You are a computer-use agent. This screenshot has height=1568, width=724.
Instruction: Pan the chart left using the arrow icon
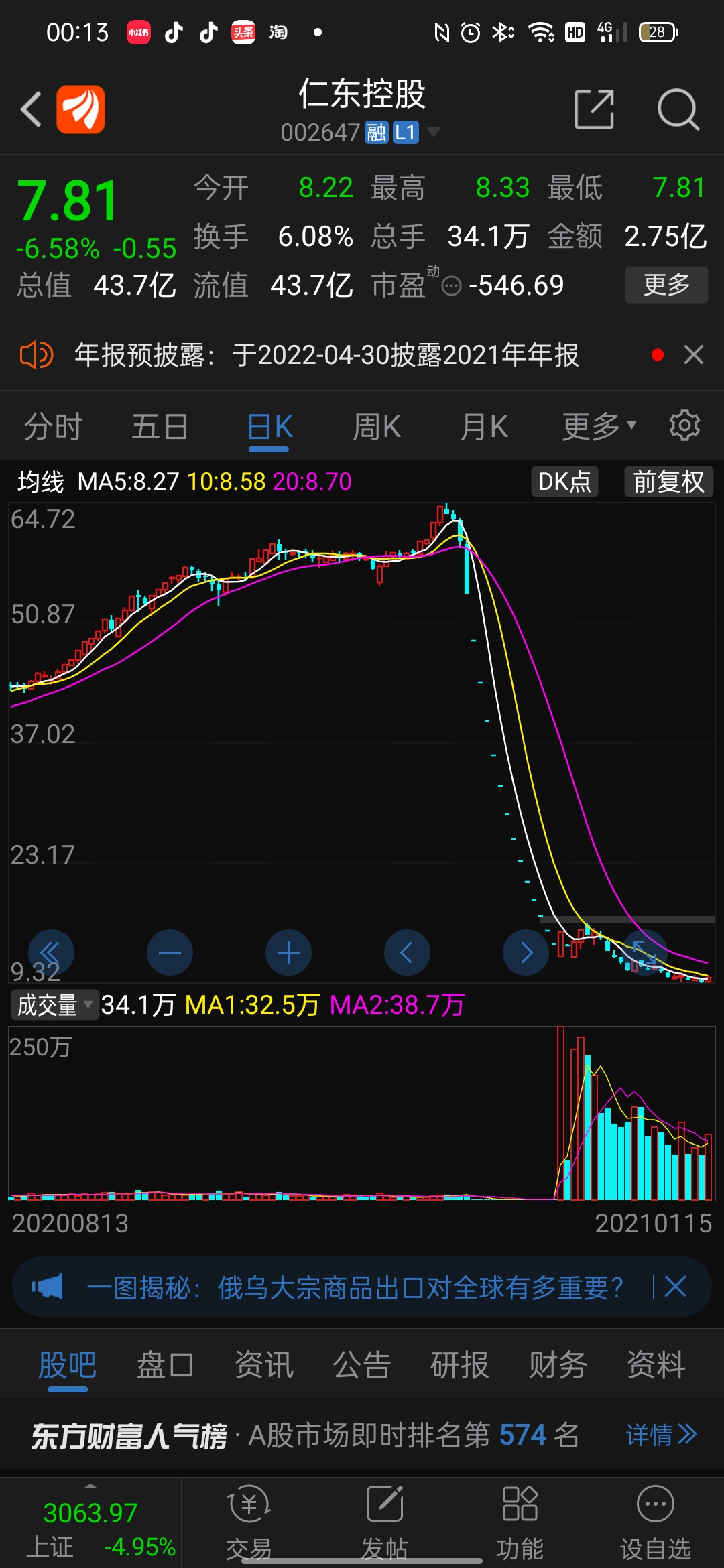tap(407, 952)
